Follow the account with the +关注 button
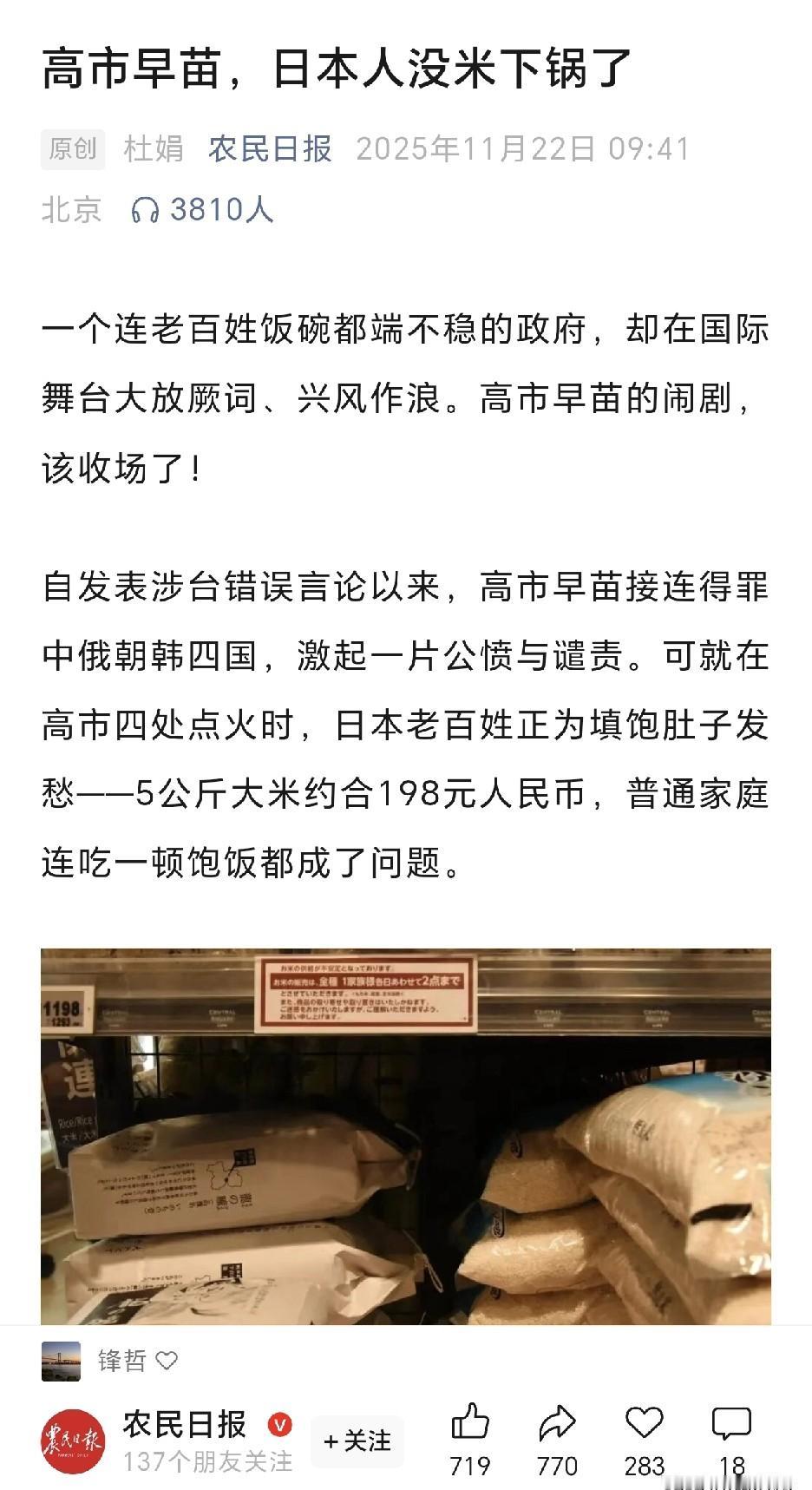Screen dimensions: 812x1490 coord(357,1441)
